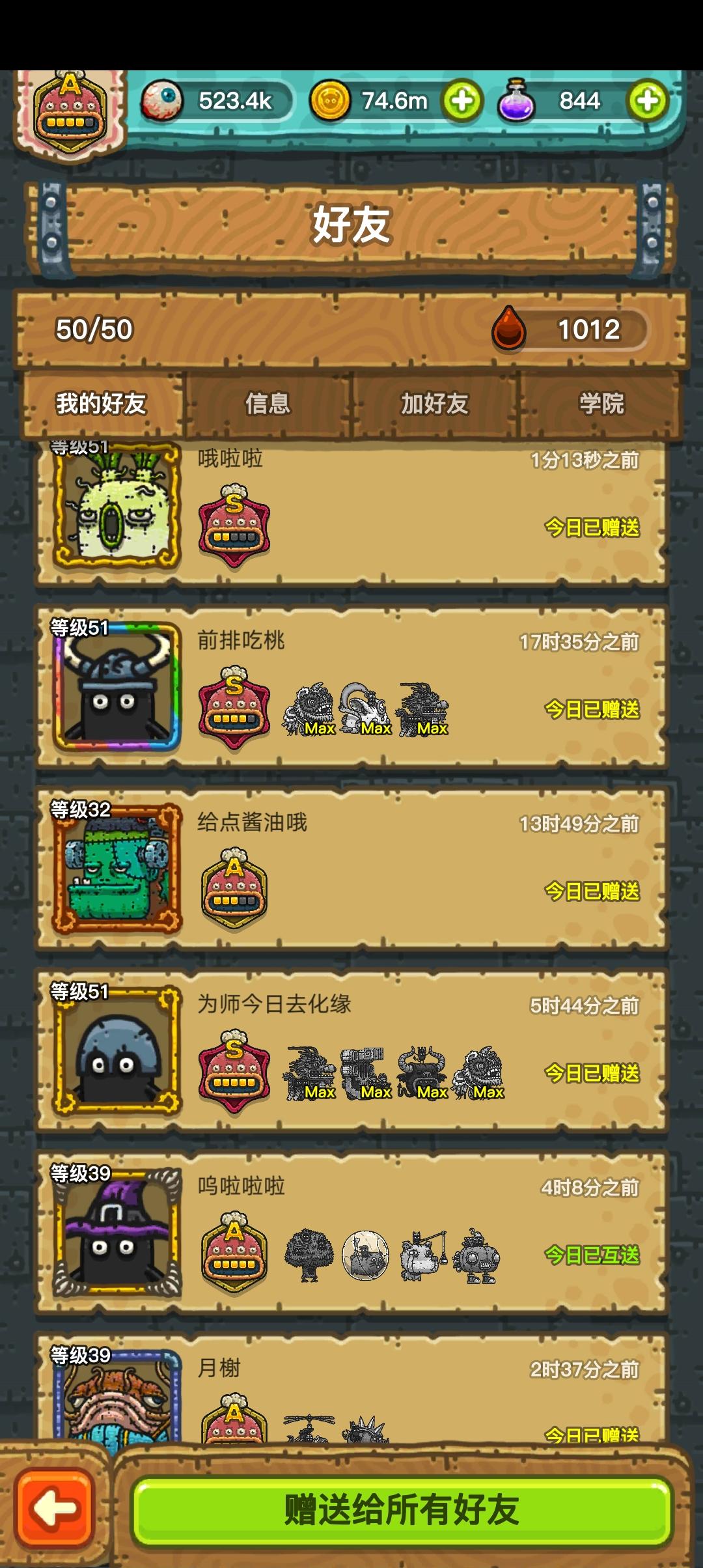Tap the plus button next to potions

click(648, 100)
